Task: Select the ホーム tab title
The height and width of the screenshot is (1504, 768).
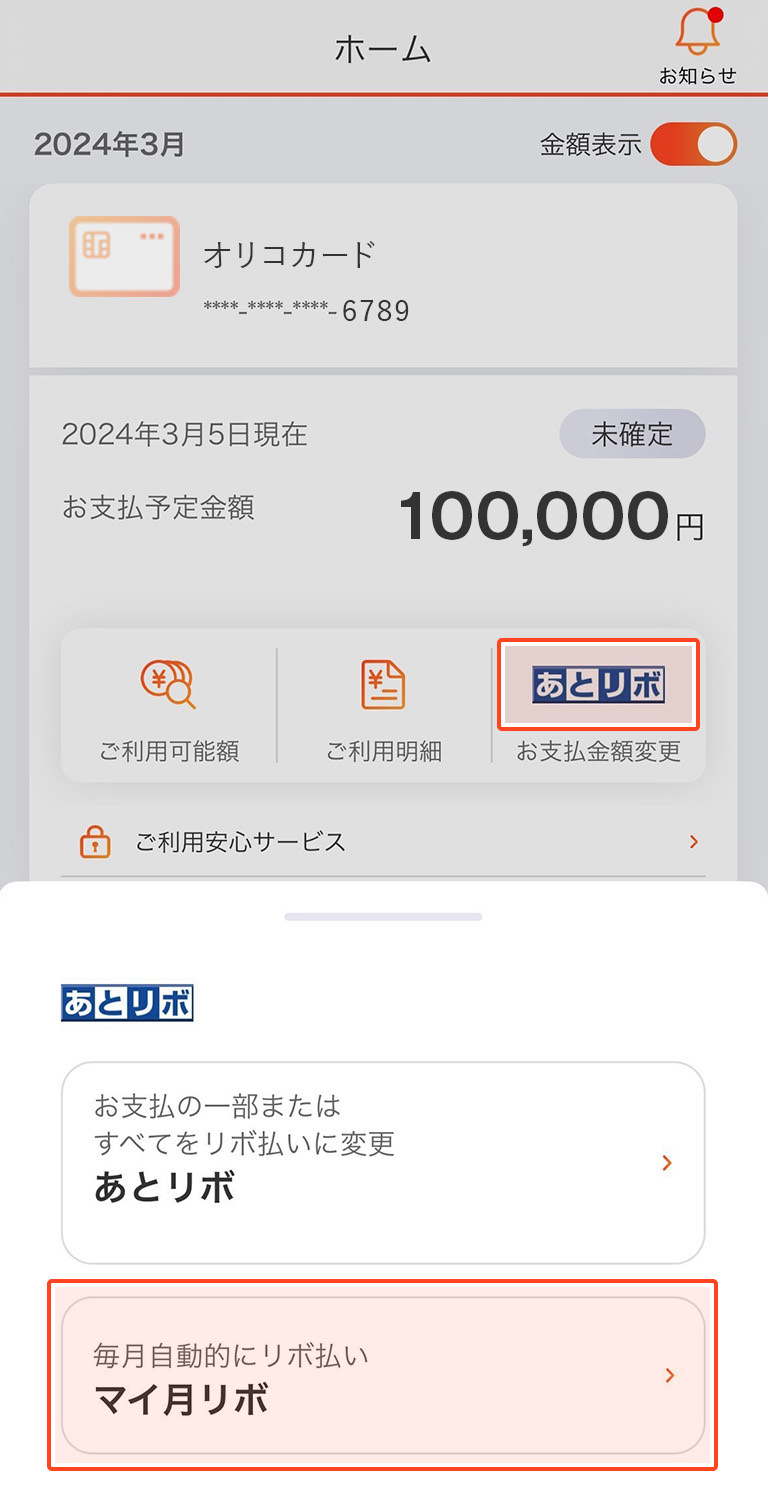Action: 383,47
